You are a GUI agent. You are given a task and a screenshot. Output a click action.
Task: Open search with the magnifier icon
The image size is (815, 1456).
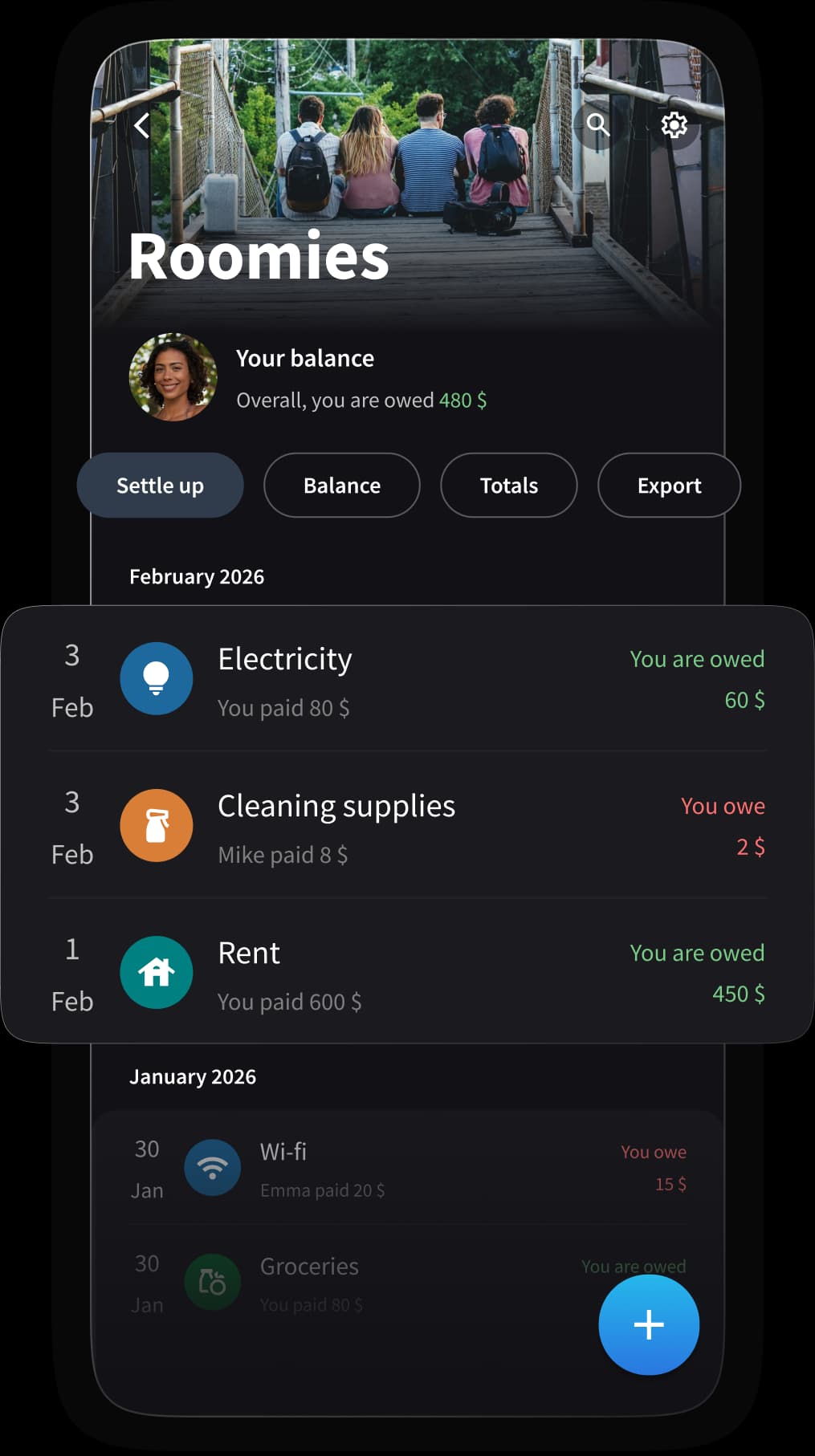pyautogui.click(x=597, y=125)
